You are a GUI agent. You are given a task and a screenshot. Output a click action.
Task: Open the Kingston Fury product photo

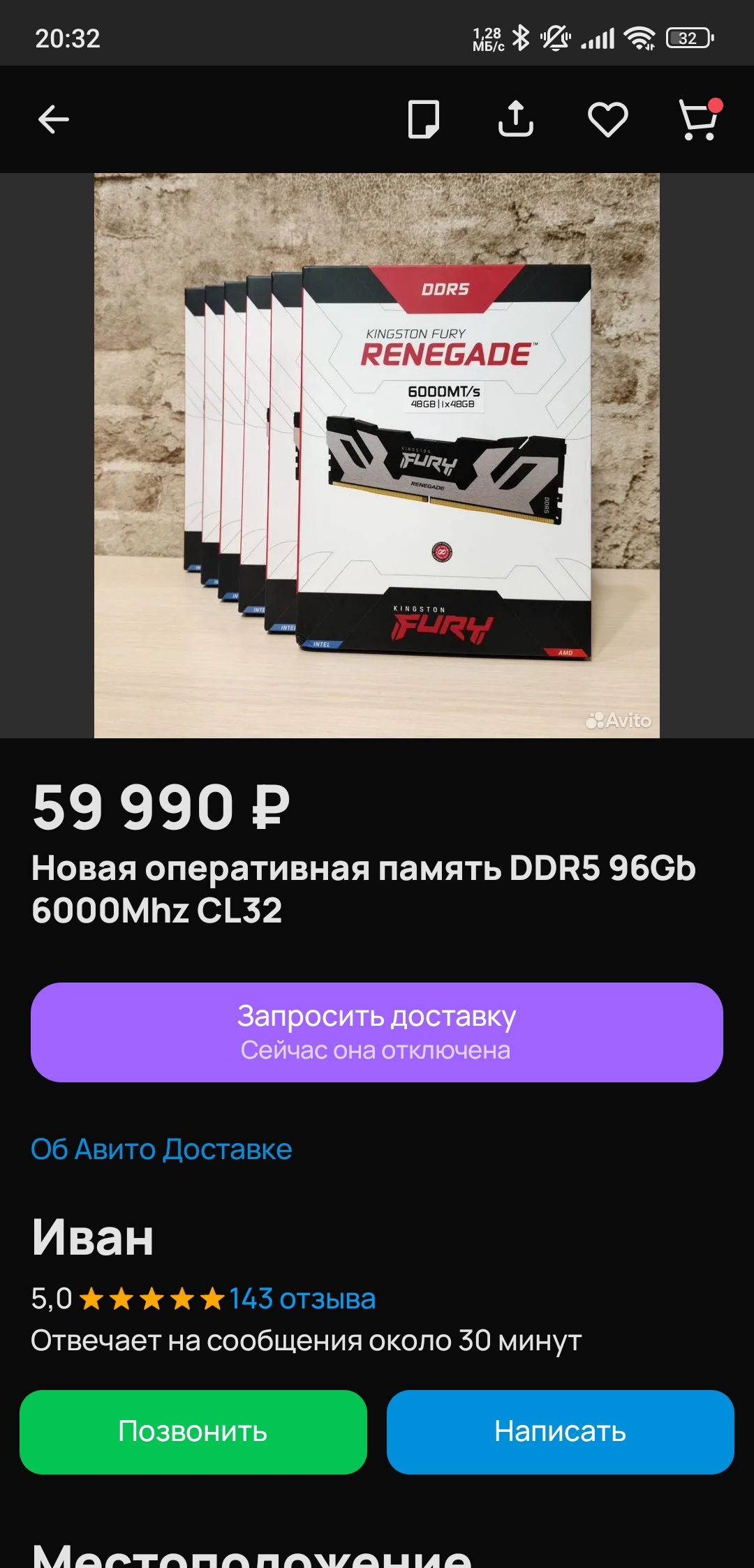coord(377,456)
